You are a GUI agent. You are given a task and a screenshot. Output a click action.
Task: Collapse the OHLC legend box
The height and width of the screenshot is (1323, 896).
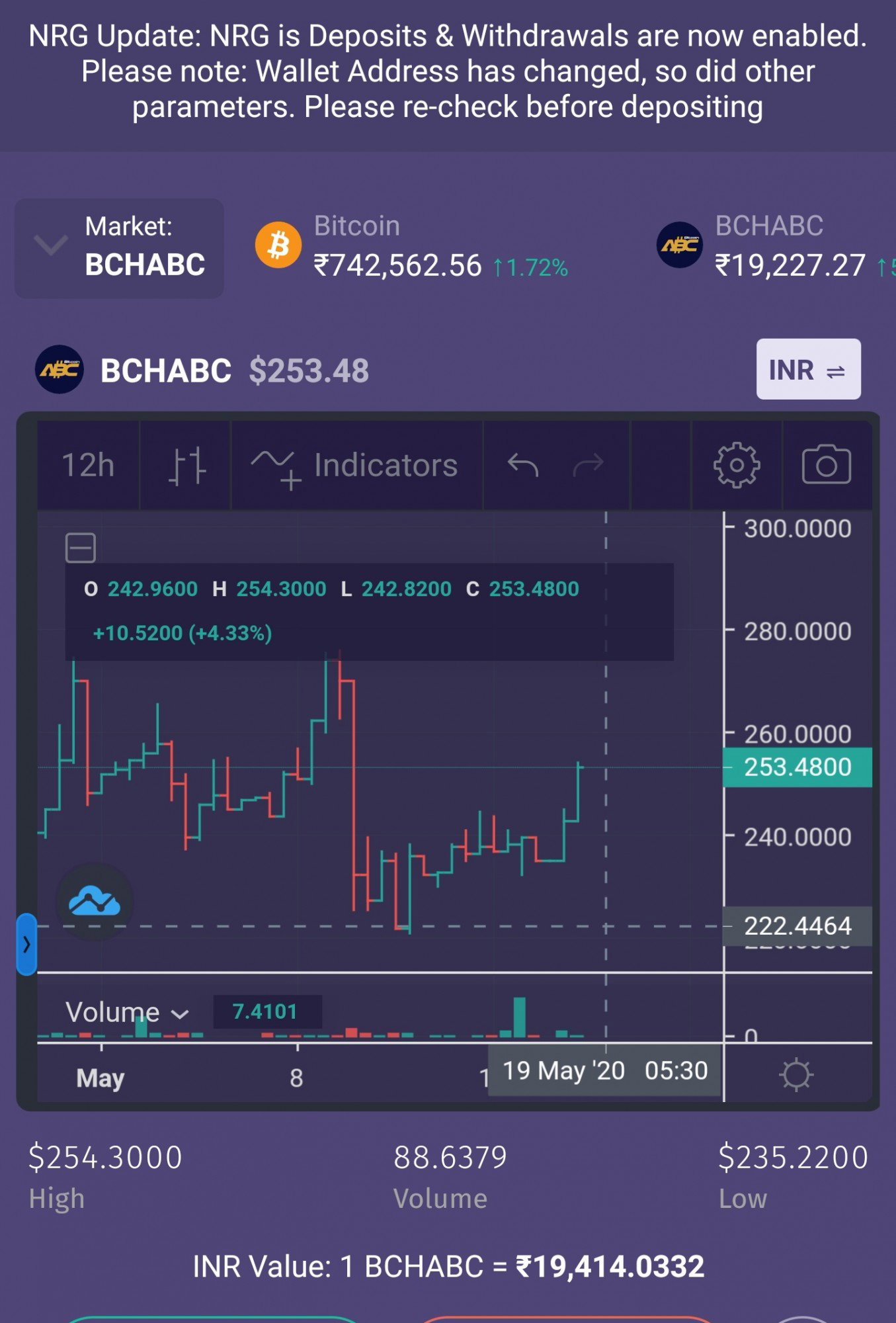[81, 548]
